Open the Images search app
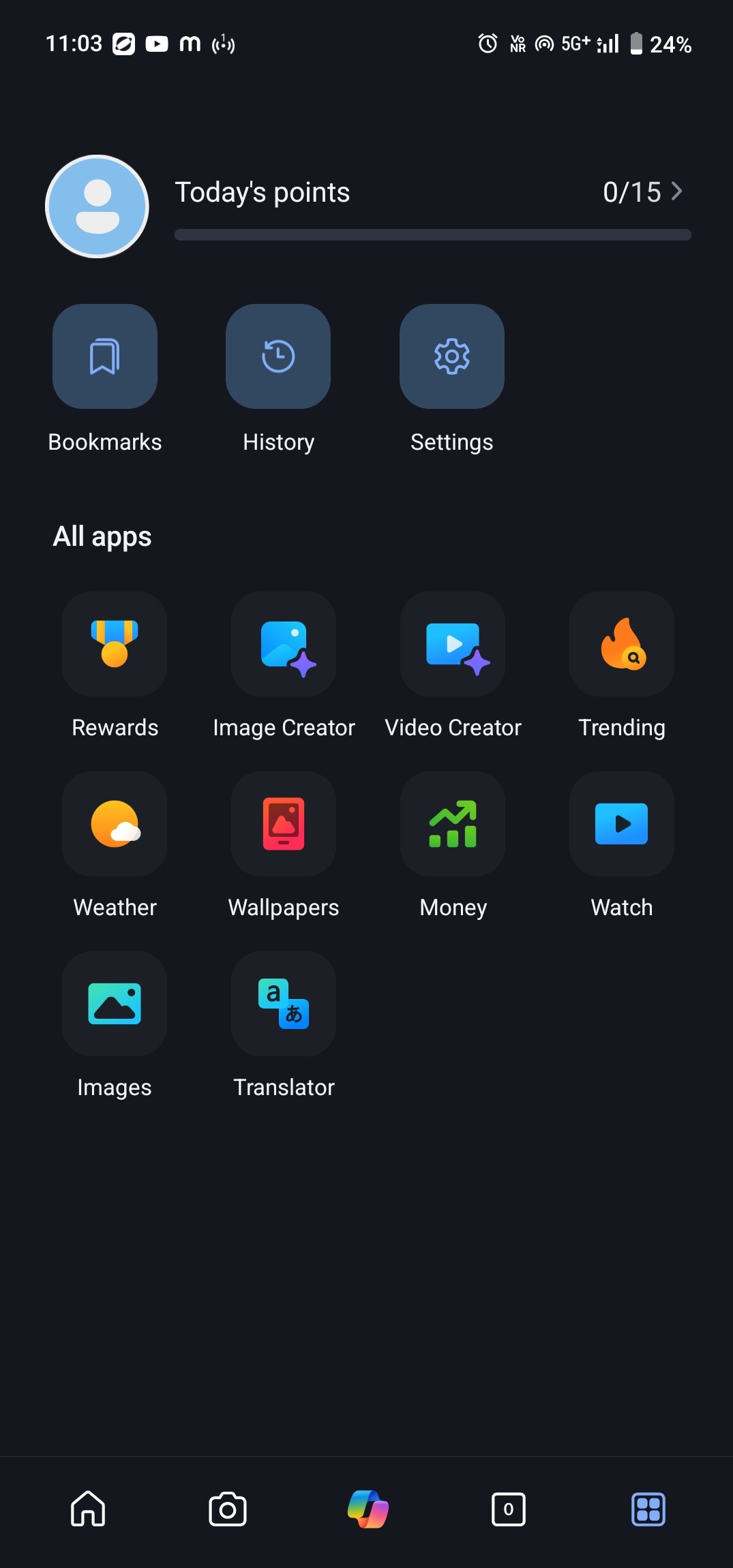This screenshot has height=1568, width=733. tap(114, 1004)
